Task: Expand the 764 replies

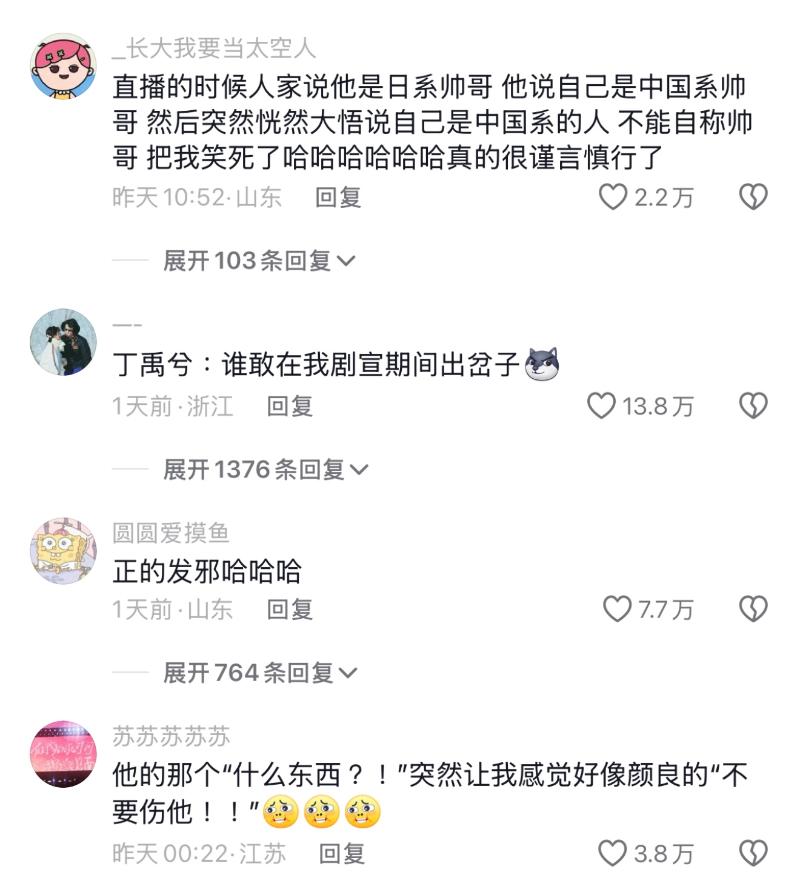Action: [x=259, y=673]
